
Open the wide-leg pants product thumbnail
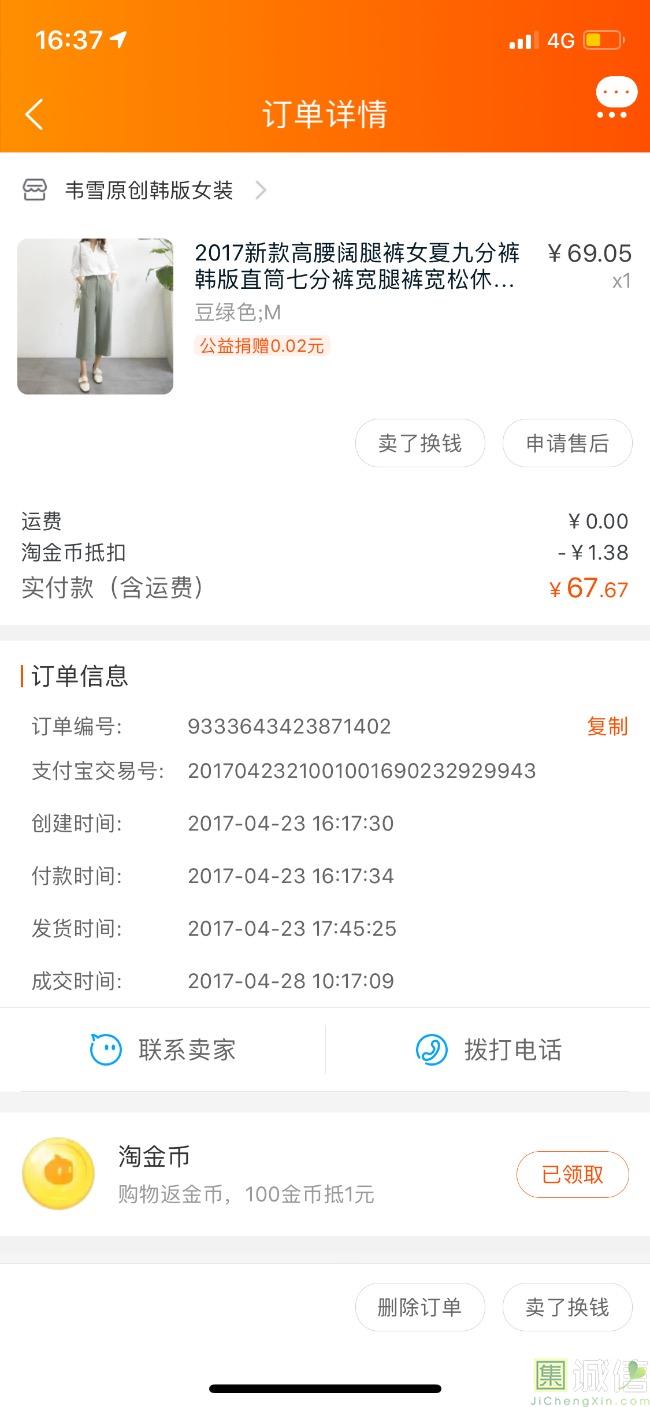point(95,316)
